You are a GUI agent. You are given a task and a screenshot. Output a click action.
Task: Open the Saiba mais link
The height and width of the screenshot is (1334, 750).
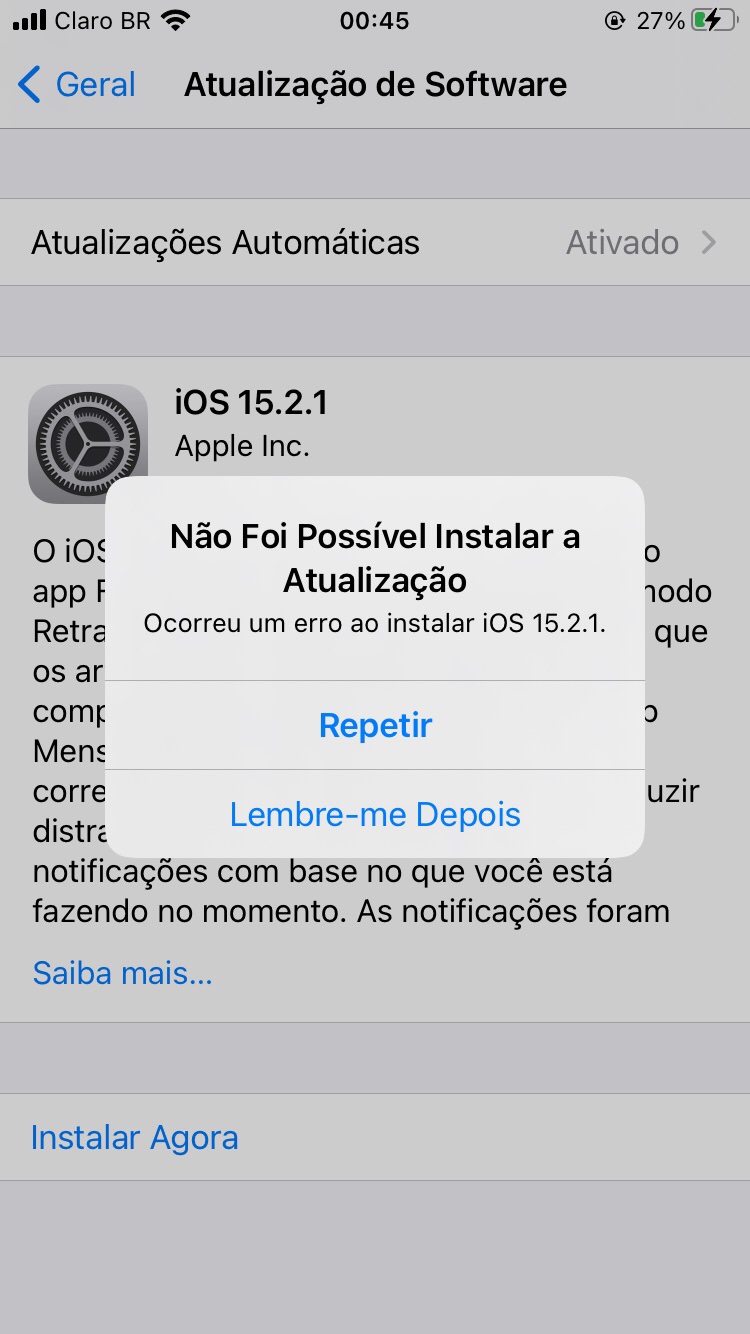[122, 972]
